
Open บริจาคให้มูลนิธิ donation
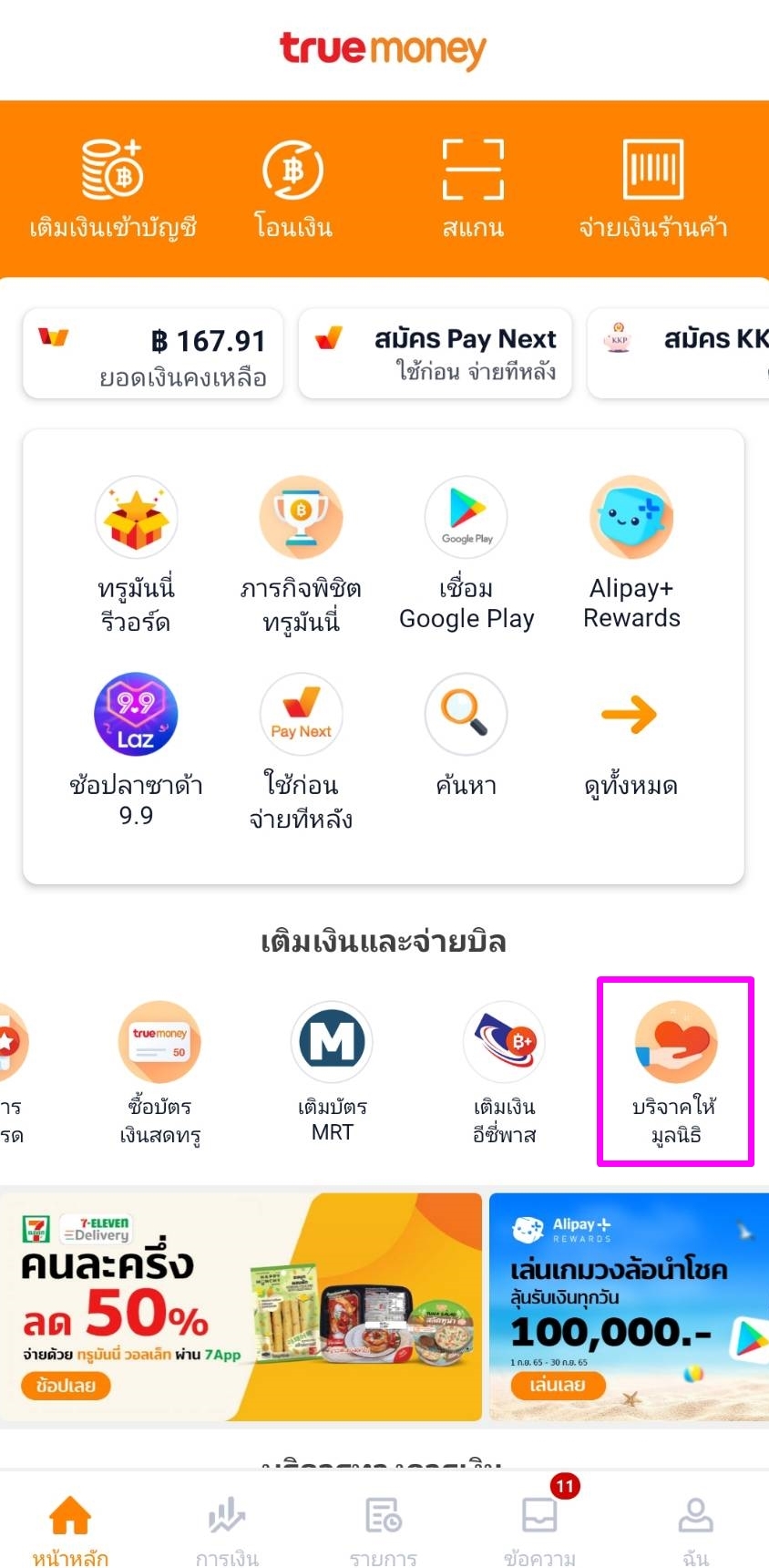675,1071
